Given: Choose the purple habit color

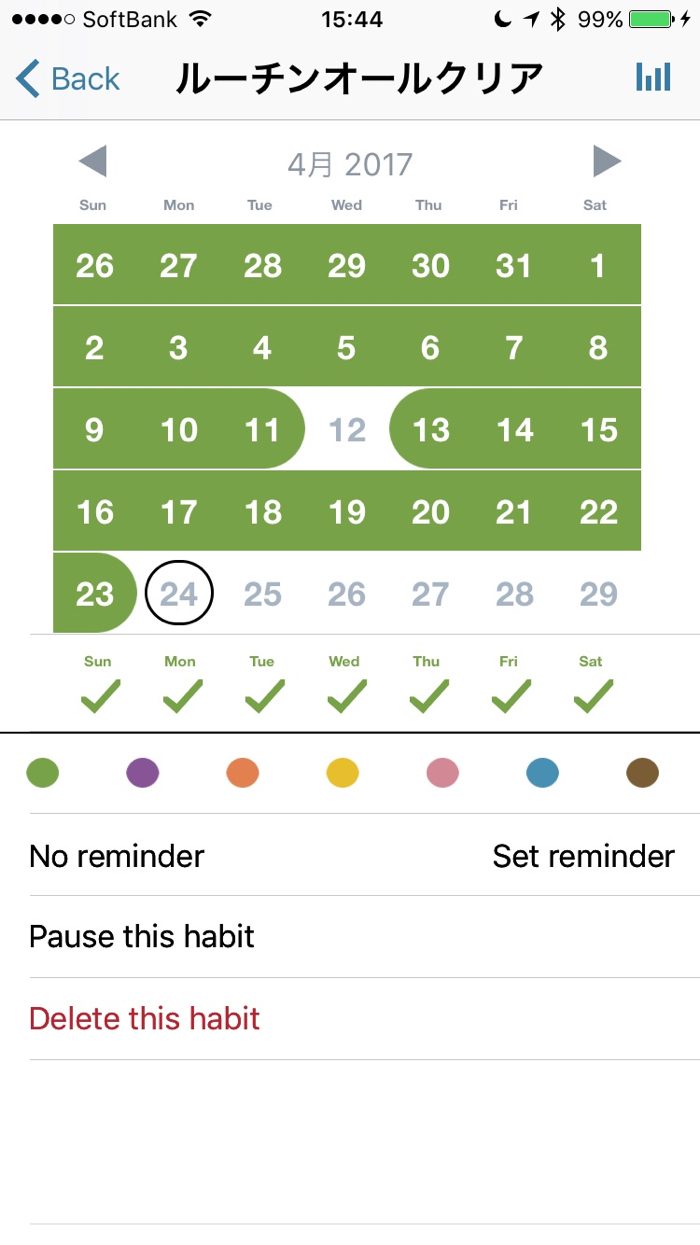Looking at the screenshot, I should (x=143, y=772).
